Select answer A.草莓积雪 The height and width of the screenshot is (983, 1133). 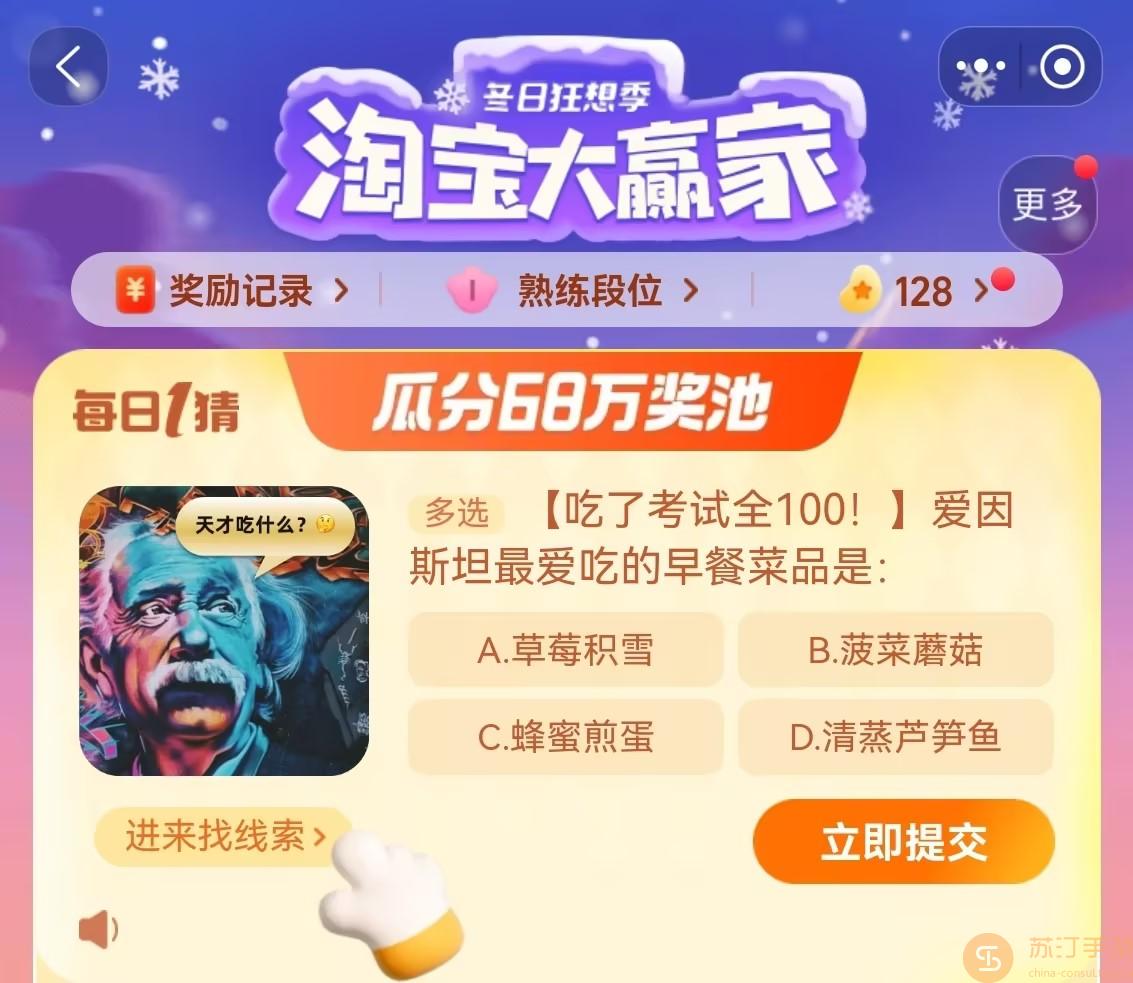point(565,650)
